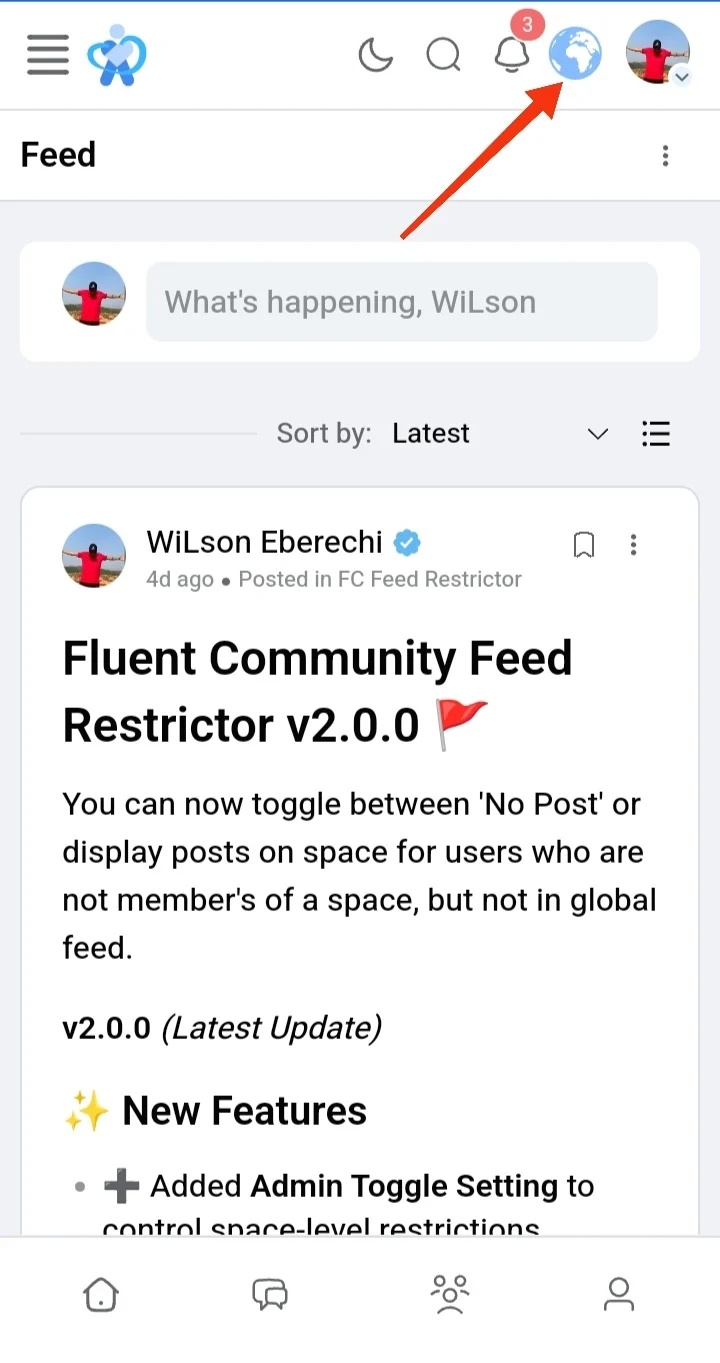Open the notifications bell
720x1363 pixels.
[512, 55]
